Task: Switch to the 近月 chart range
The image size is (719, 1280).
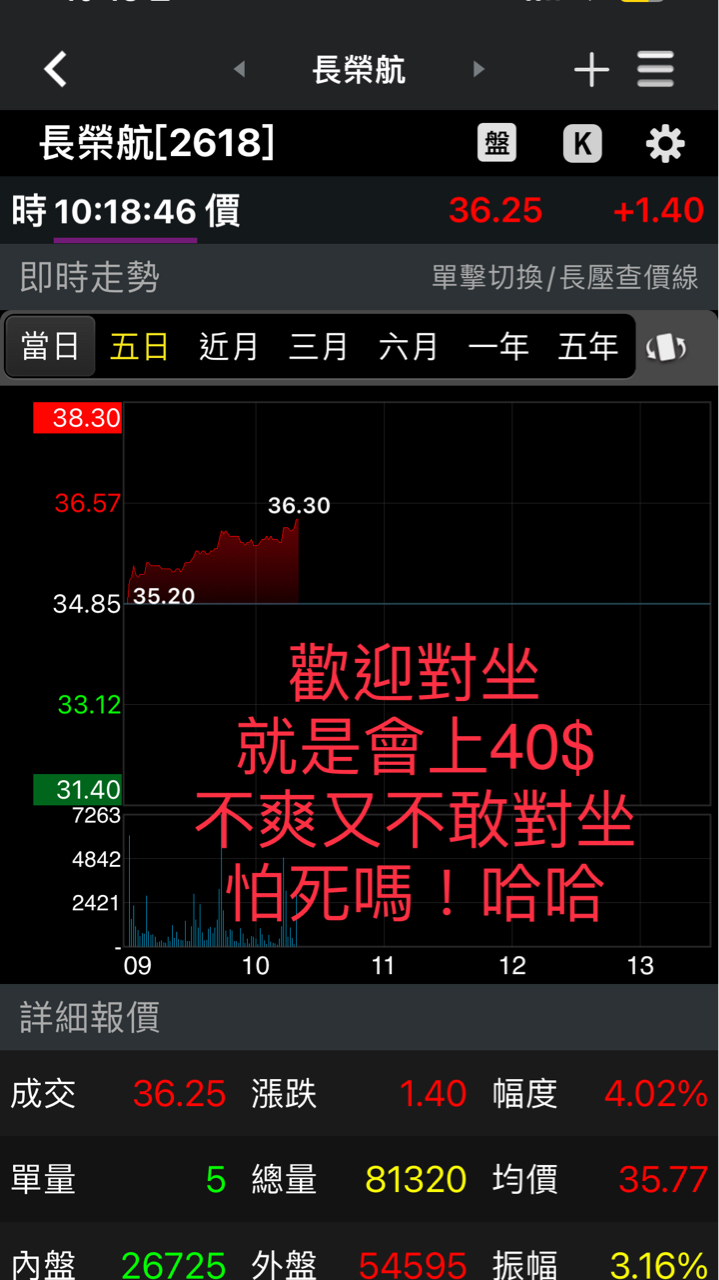Action: point(229,347)
